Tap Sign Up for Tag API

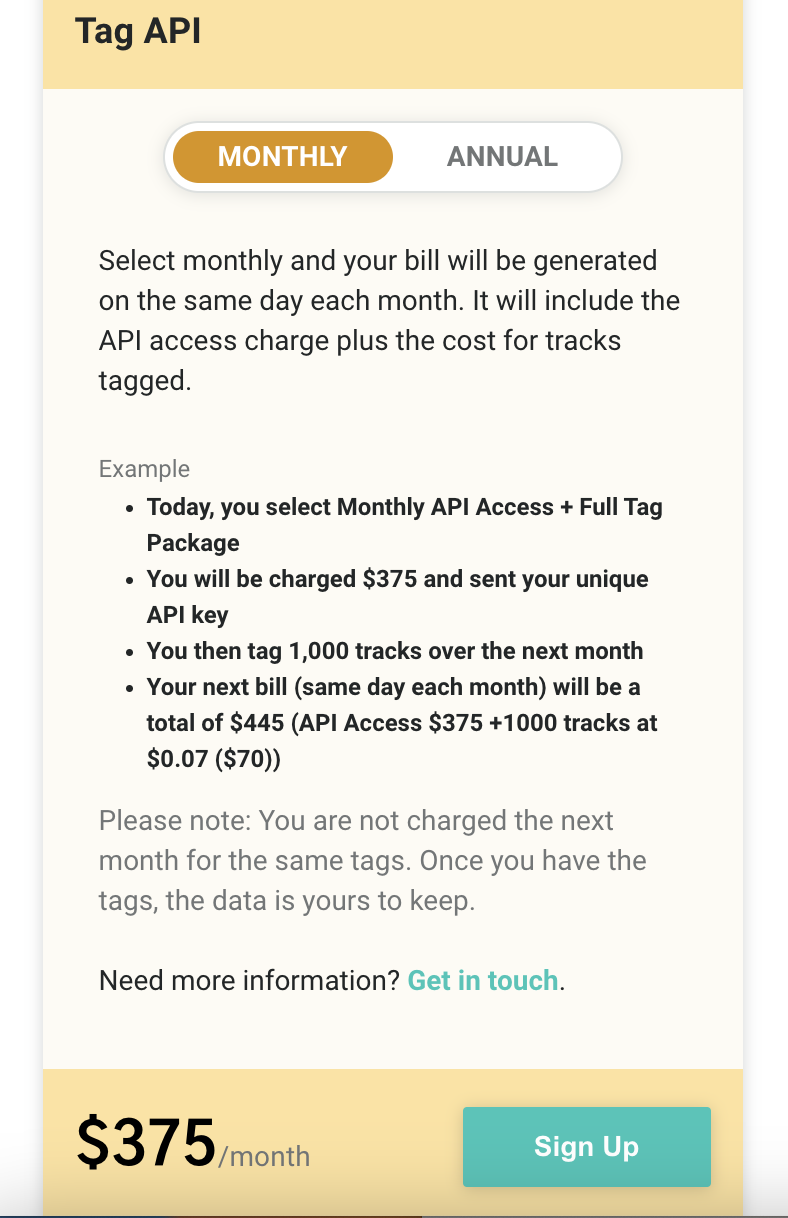pos(586,1146)
